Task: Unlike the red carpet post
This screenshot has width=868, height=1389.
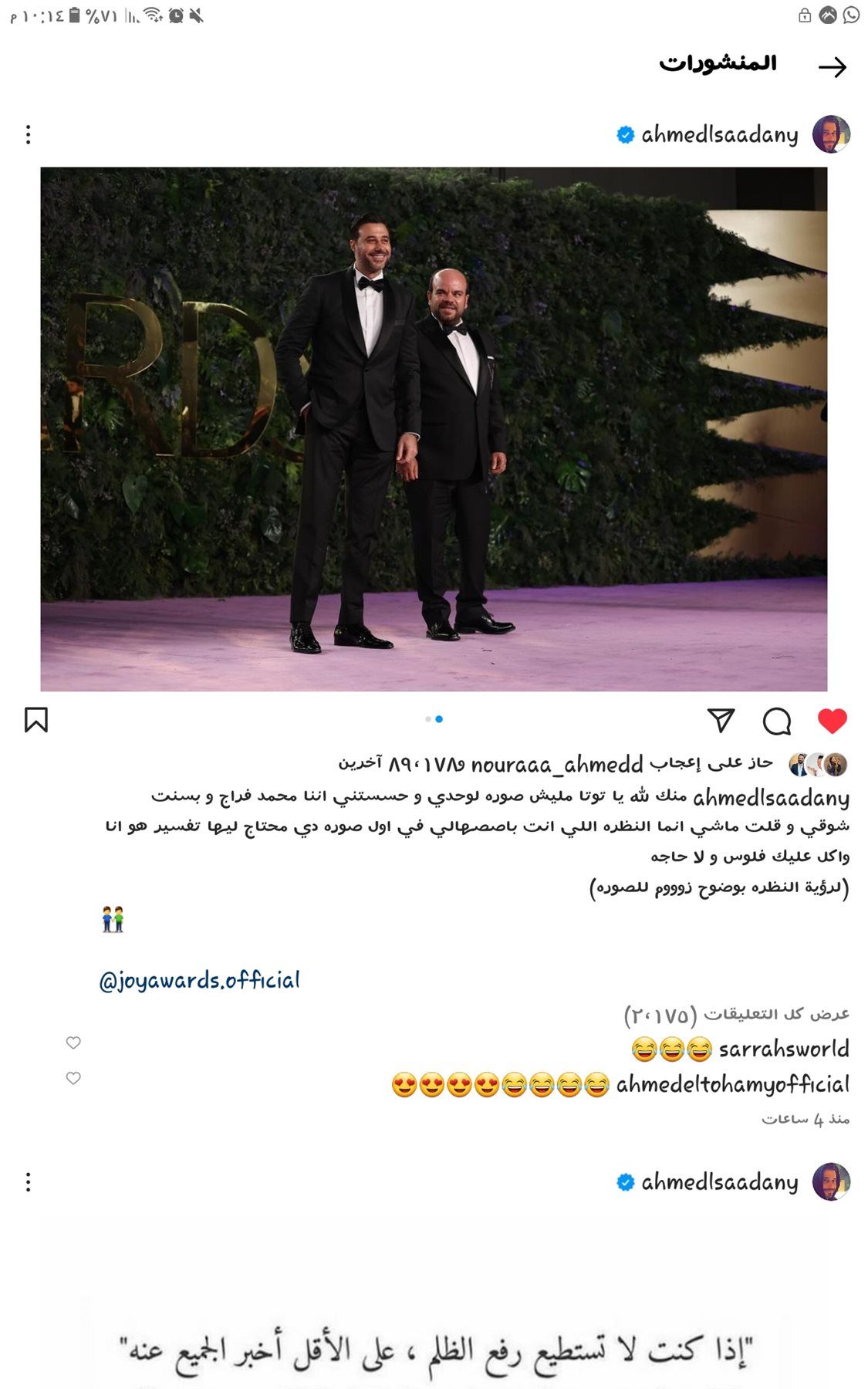Action: click(832, 721)
